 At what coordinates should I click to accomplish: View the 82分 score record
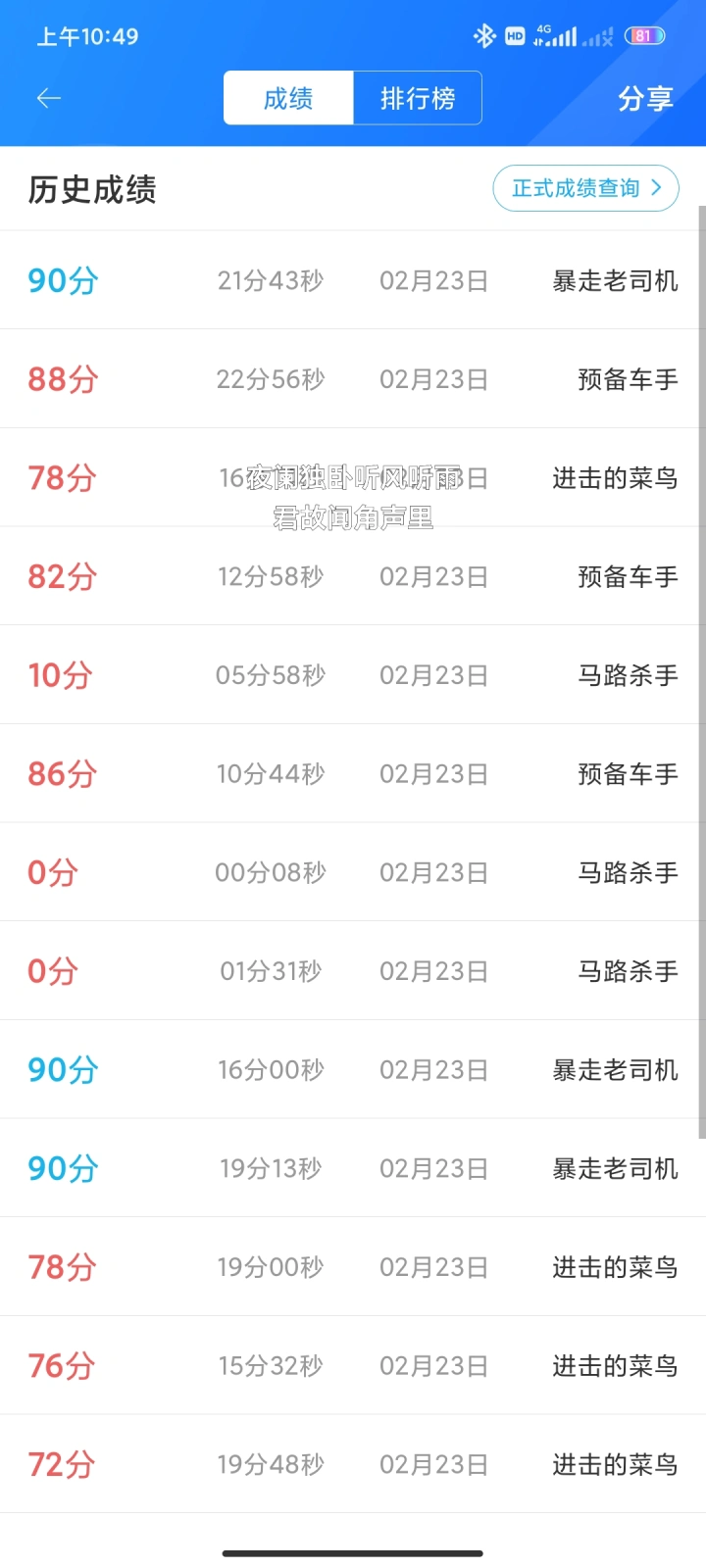click(x=353, y=576)
